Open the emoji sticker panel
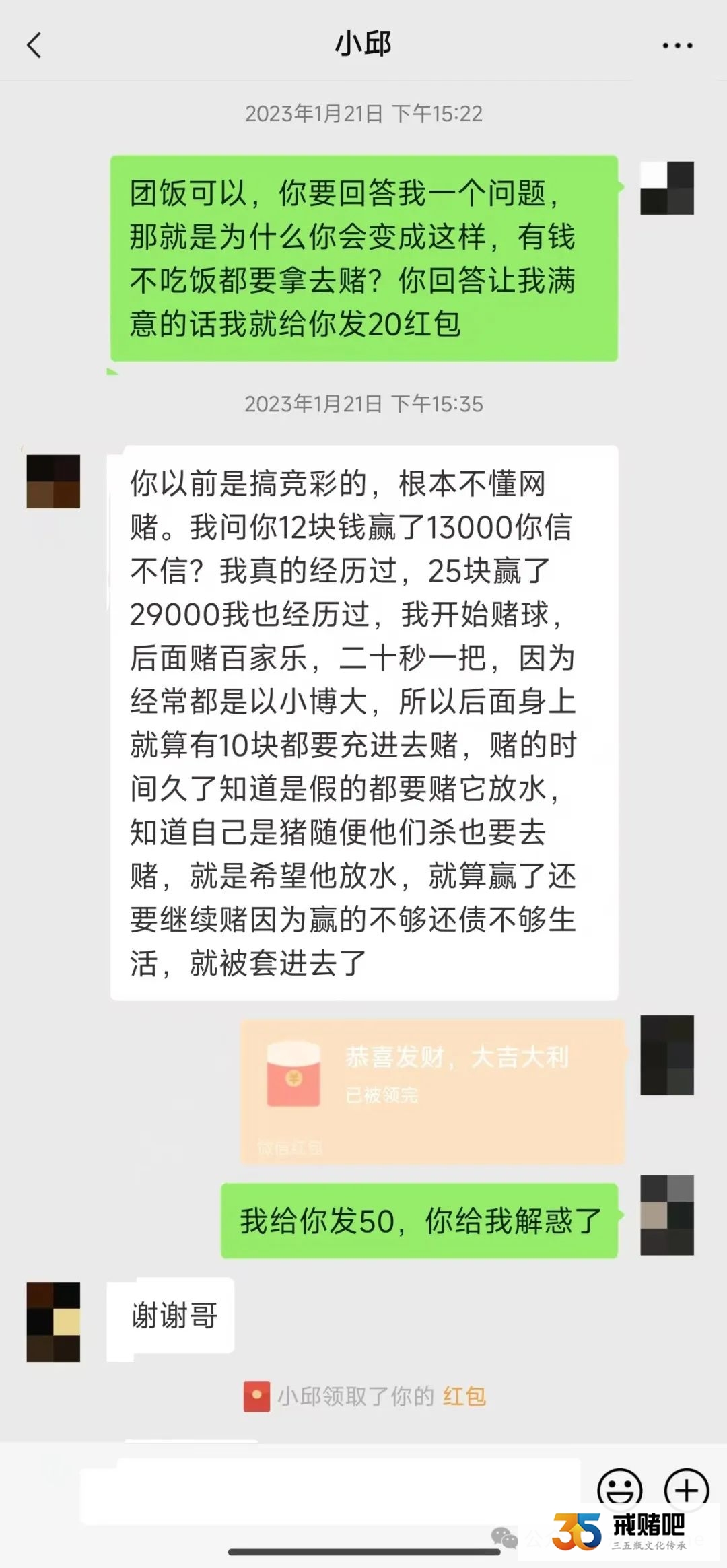The width and height of the screenshot is (727, 1568). pos(619,1488)
